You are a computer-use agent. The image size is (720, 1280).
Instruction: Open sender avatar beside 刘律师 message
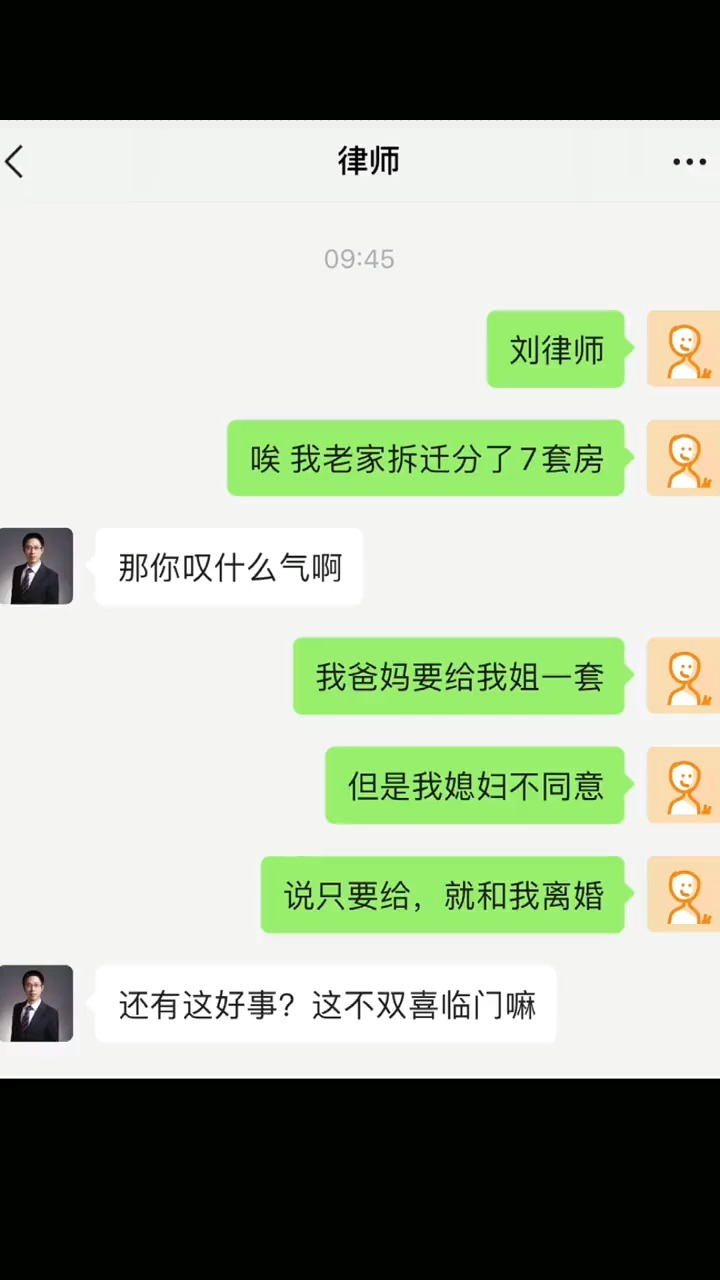683,348
